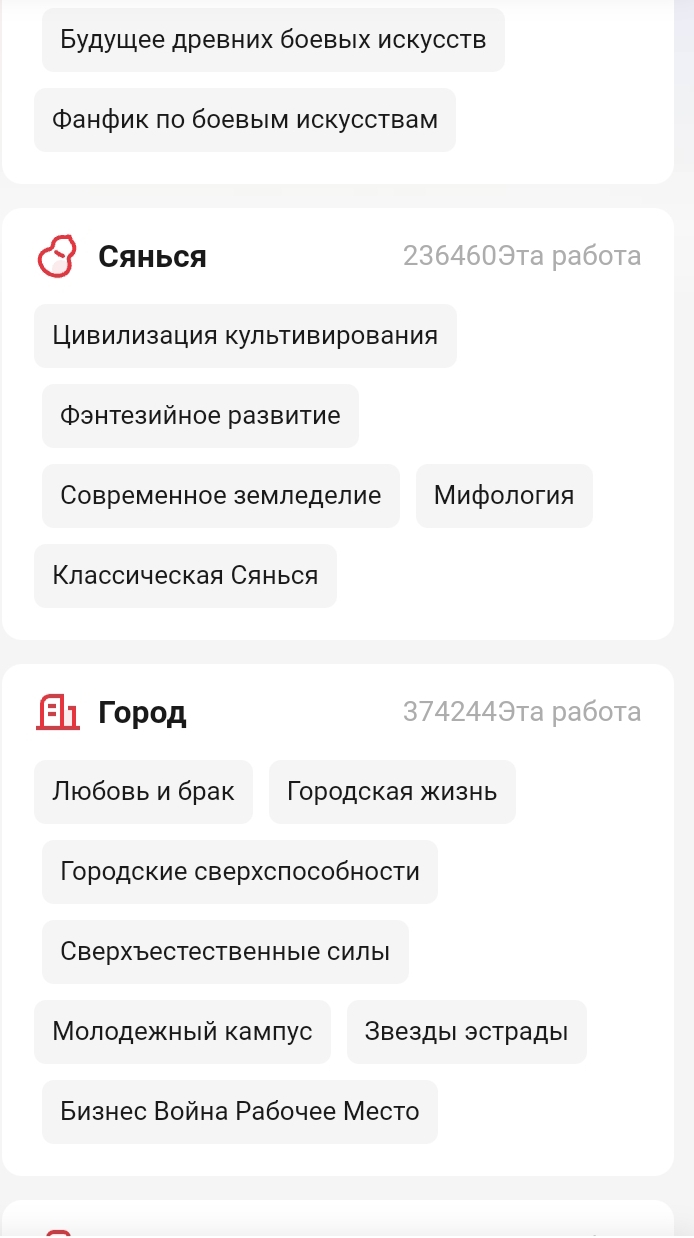Open the Звезды эстрады chip
This screenshot has height=1238, width=694.
(x=467, y=1032)
